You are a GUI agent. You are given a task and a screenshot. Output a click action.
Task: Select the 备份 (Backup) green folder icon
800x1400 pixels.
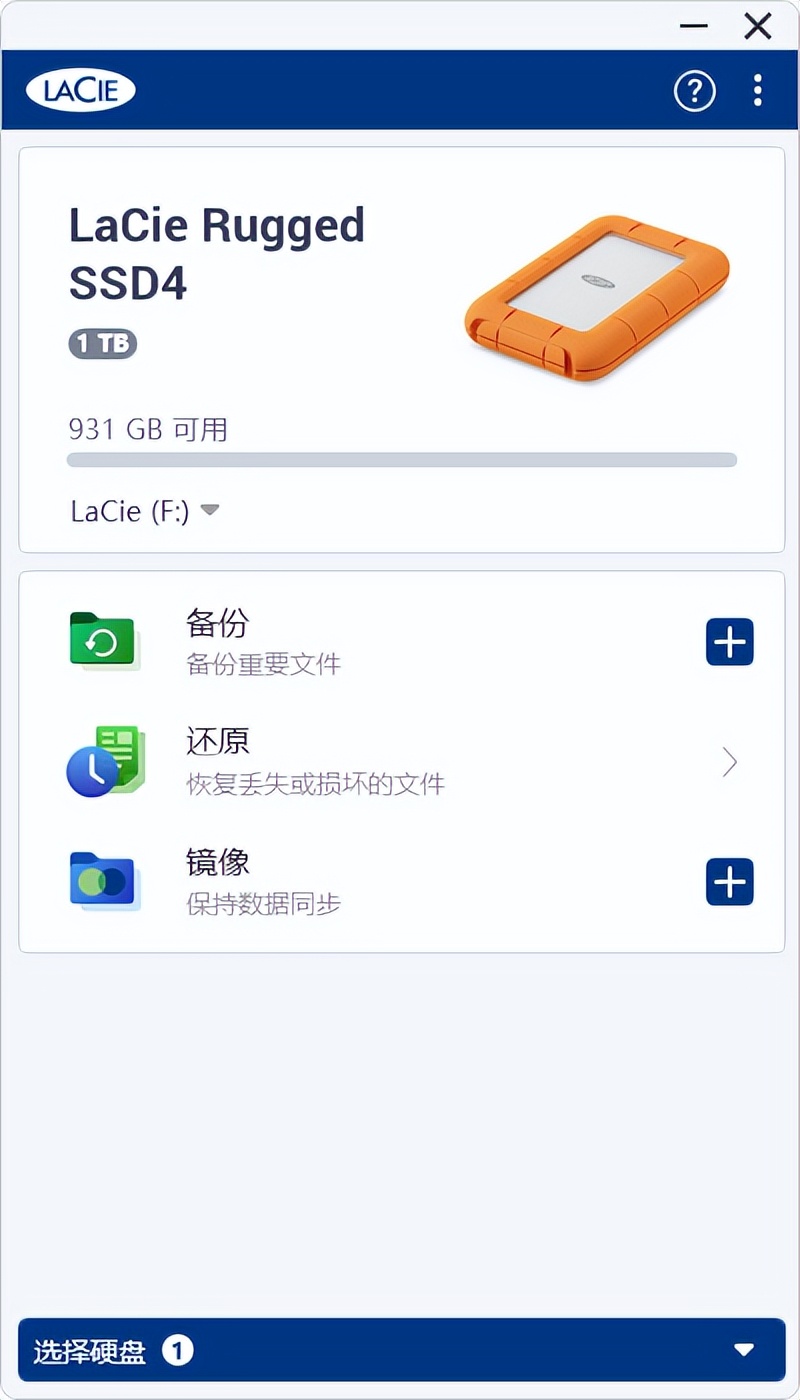tap(102, 640)
